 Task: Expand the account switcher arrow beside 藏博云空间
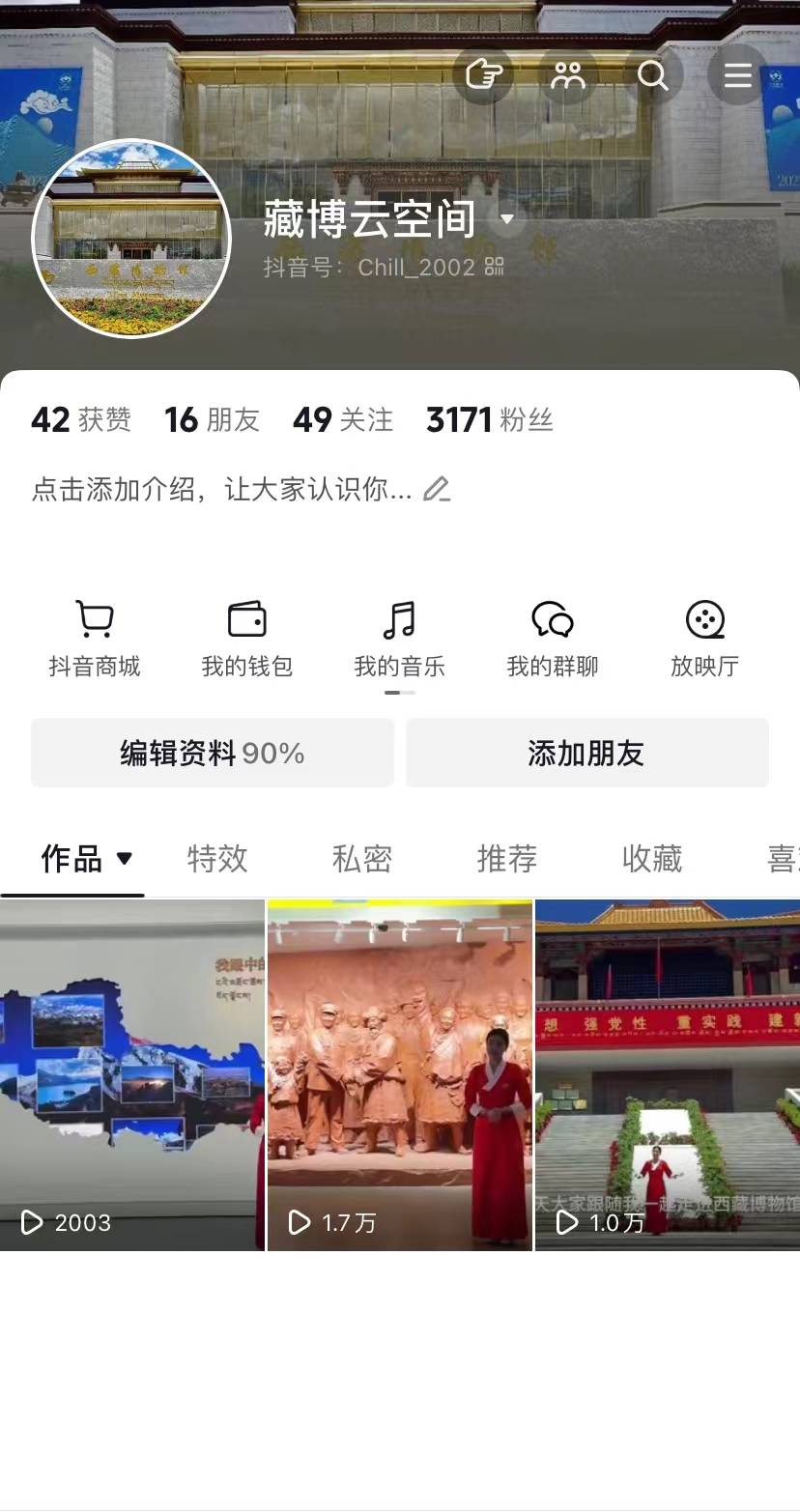click(x=507, y=219)
